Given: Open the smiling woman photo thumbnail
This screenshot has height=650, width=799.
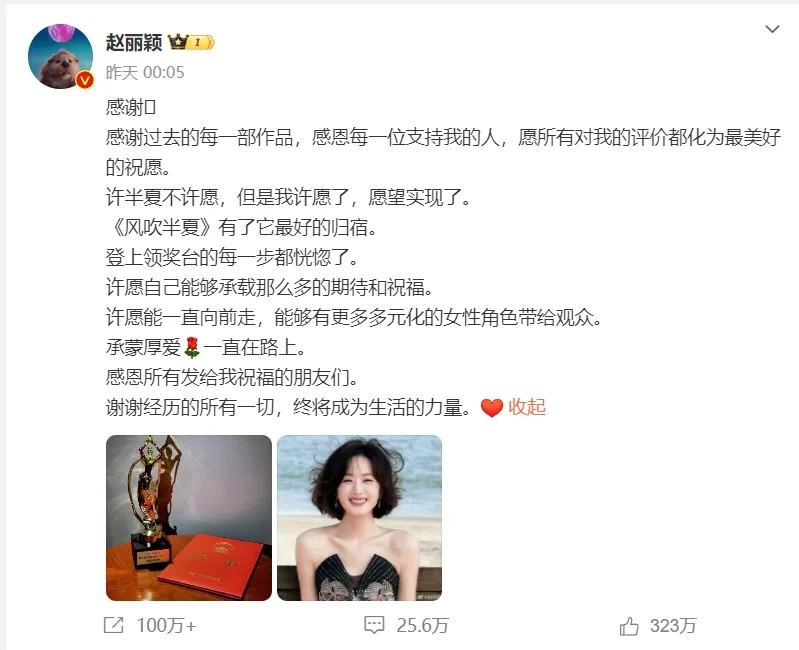Looking at the screenshot, I should click(359, 518).
